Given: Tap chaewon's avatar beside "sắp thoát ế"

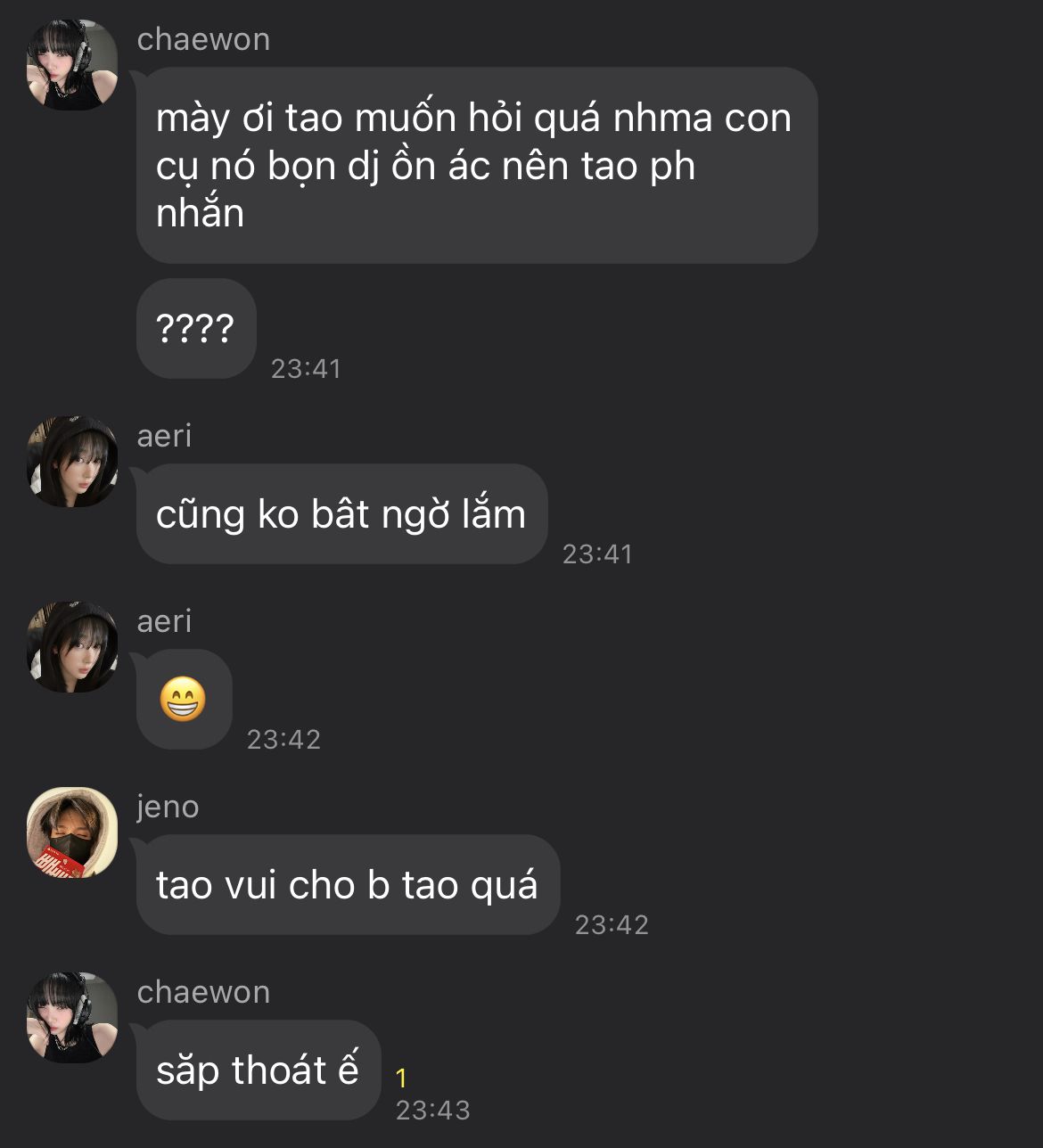Looking at the screenshot, I should tap(72, 1018).
